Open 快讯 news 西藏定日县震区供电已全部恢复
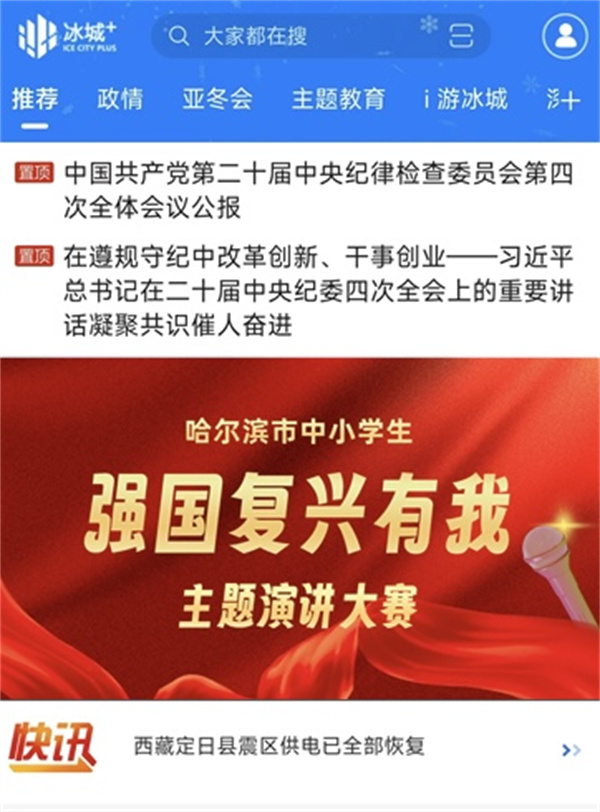This screenshot has width=600, height=812. (280, 747)
